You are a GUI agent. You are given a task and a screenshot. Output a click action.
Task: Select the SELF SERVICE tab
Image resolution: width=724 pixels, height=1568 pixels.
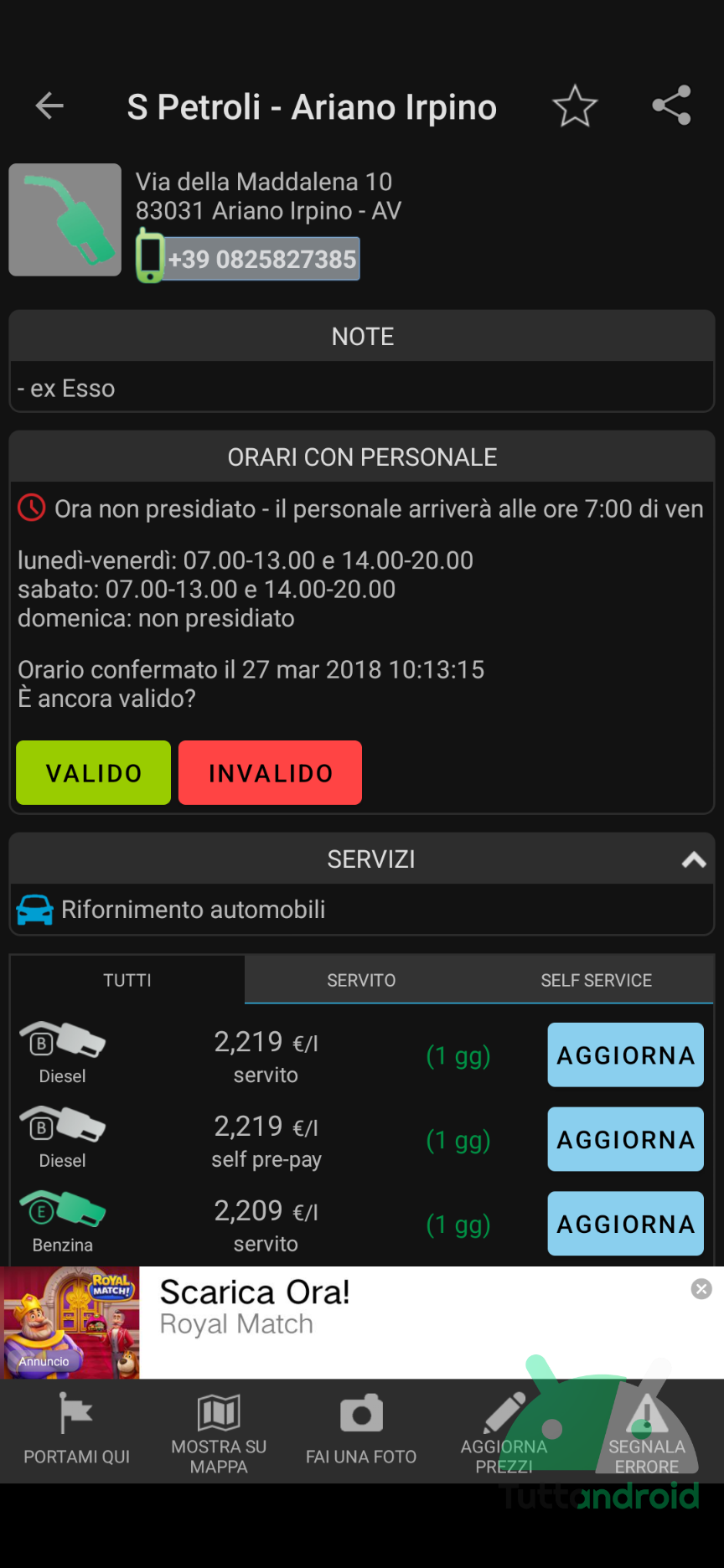coord(596,980)
